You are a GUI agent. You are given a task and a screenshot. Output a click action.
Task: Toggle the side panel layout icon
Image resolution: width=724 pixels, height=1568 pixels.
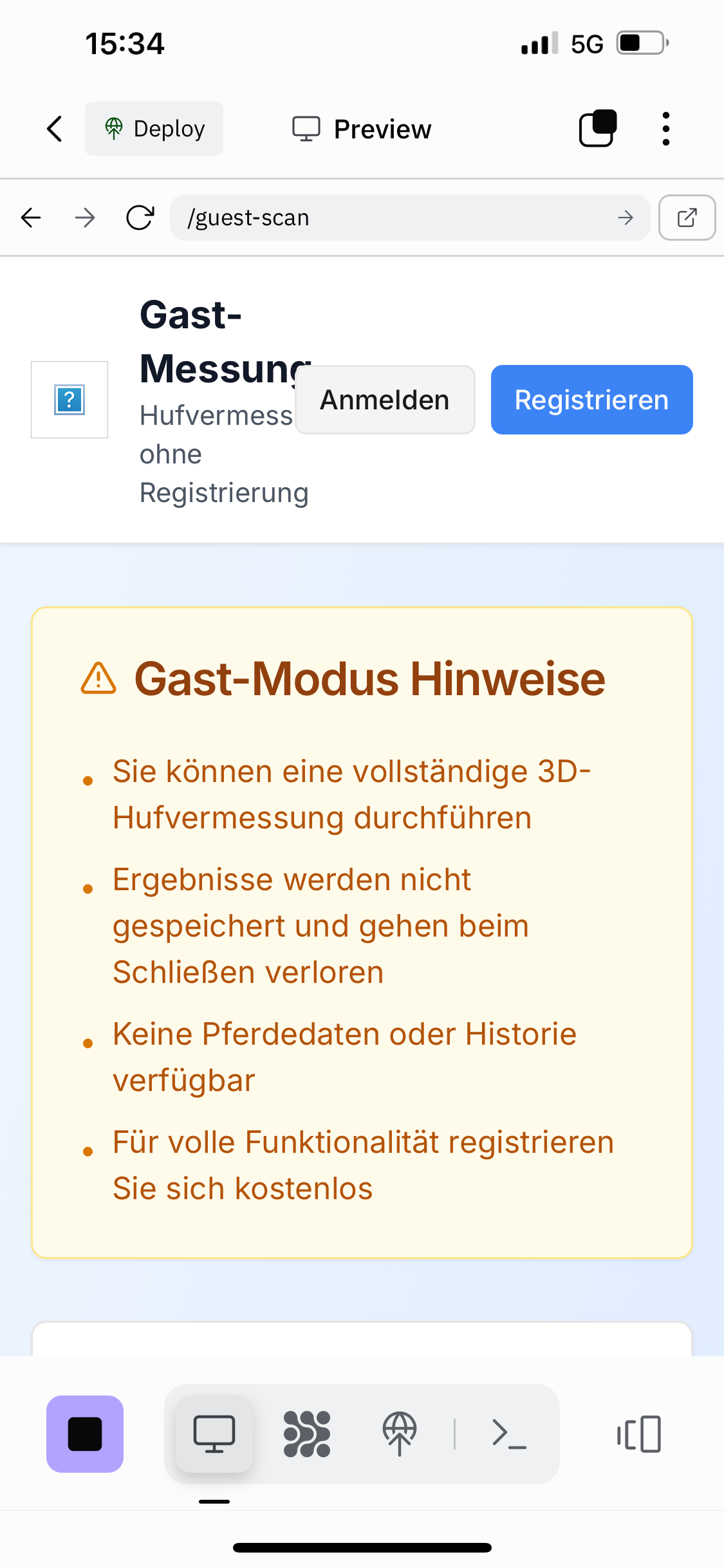[x=639, y=1434]
